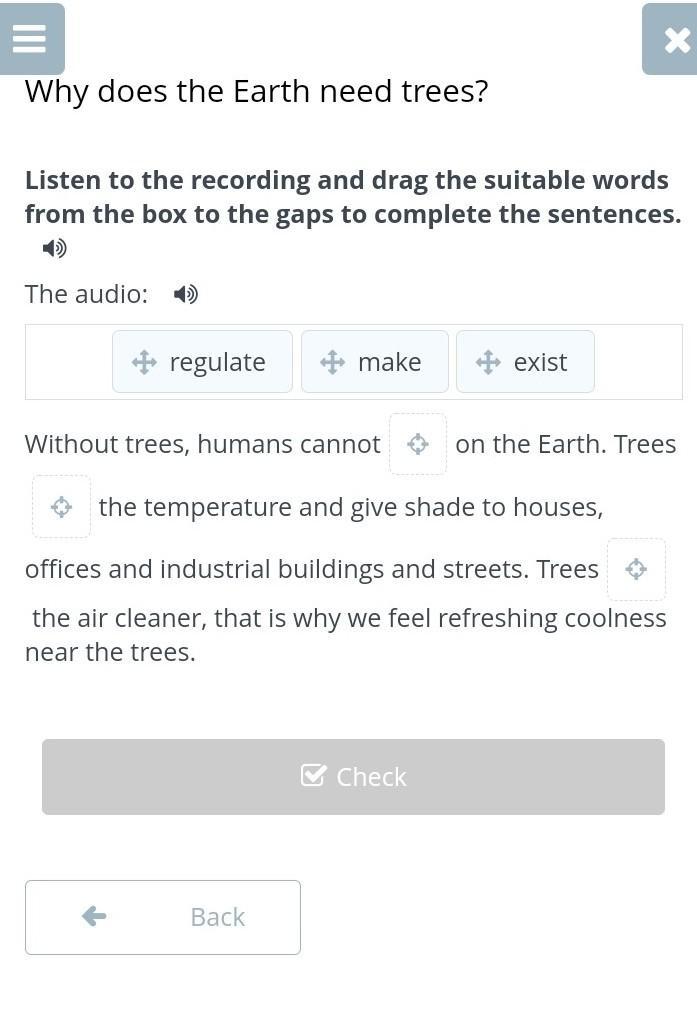The image size is (697, 1022).
Task: Play the speaker icon under the instructions
Action: click(x=54, y=248)
